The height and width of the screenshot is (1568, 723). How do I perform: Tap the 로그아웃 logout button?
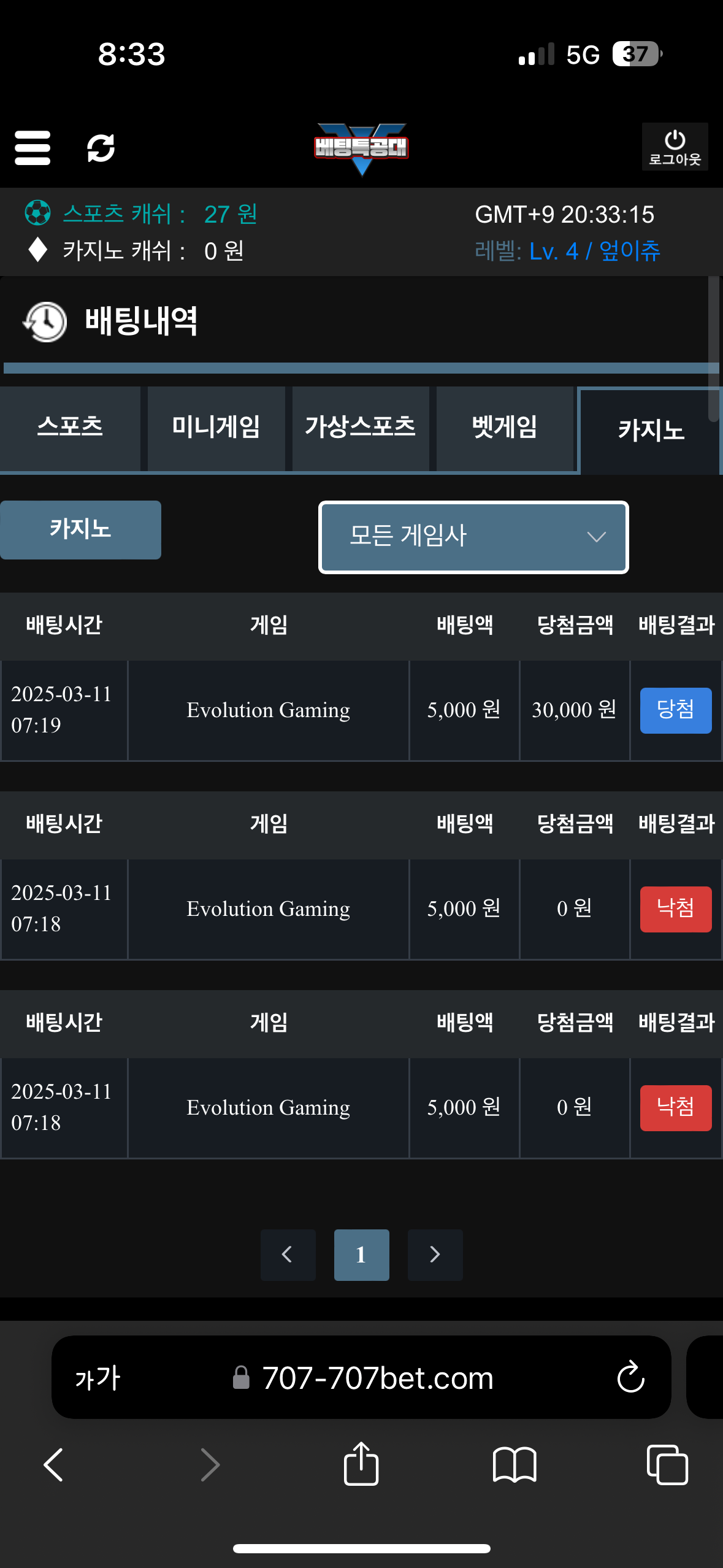(675, 147)
